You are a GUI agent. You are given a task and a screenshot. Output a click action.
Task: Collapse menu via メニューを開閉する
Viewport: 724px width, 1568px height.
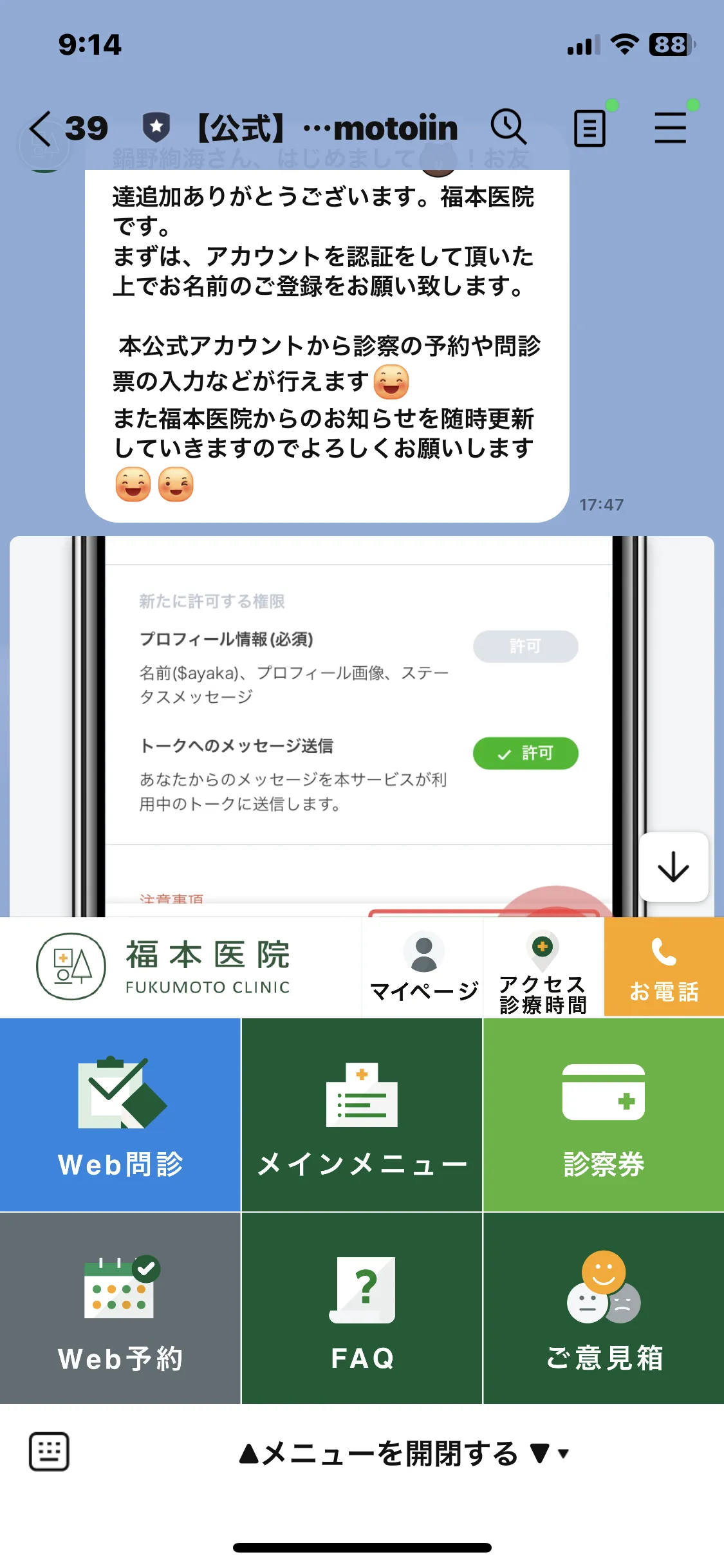pos(403,1453)
